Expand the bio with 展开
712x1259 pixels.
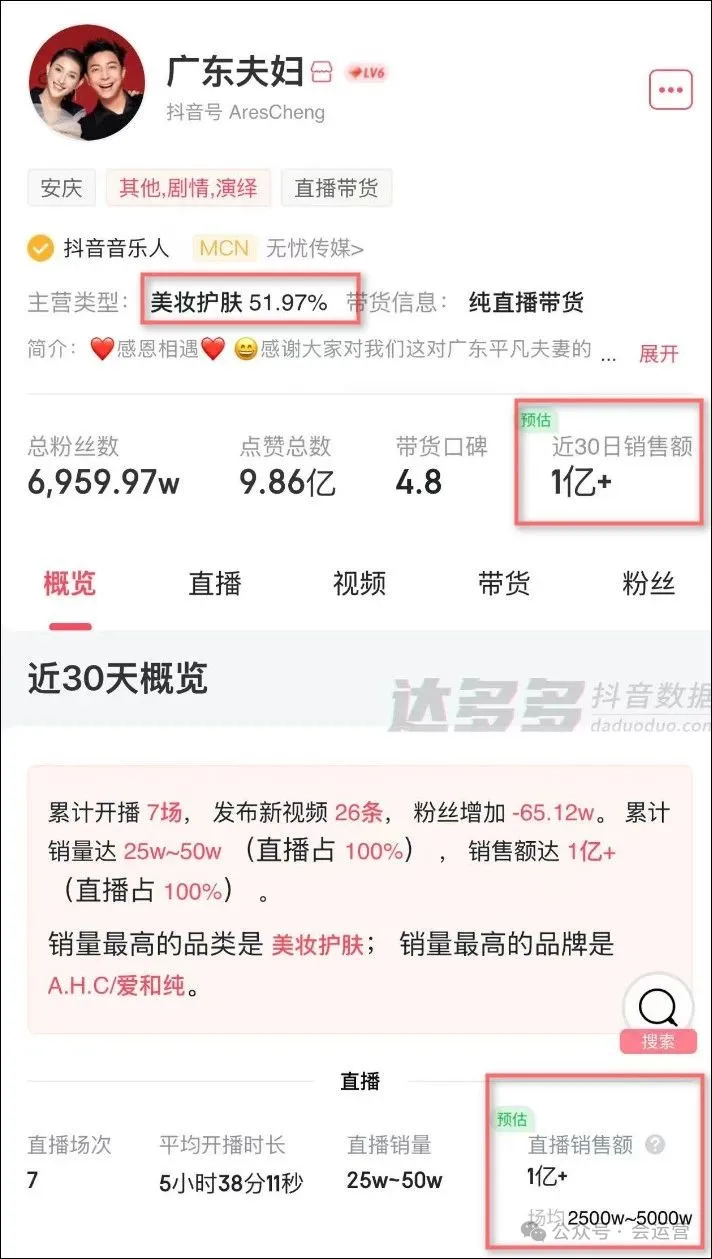(x=659, y=353)
